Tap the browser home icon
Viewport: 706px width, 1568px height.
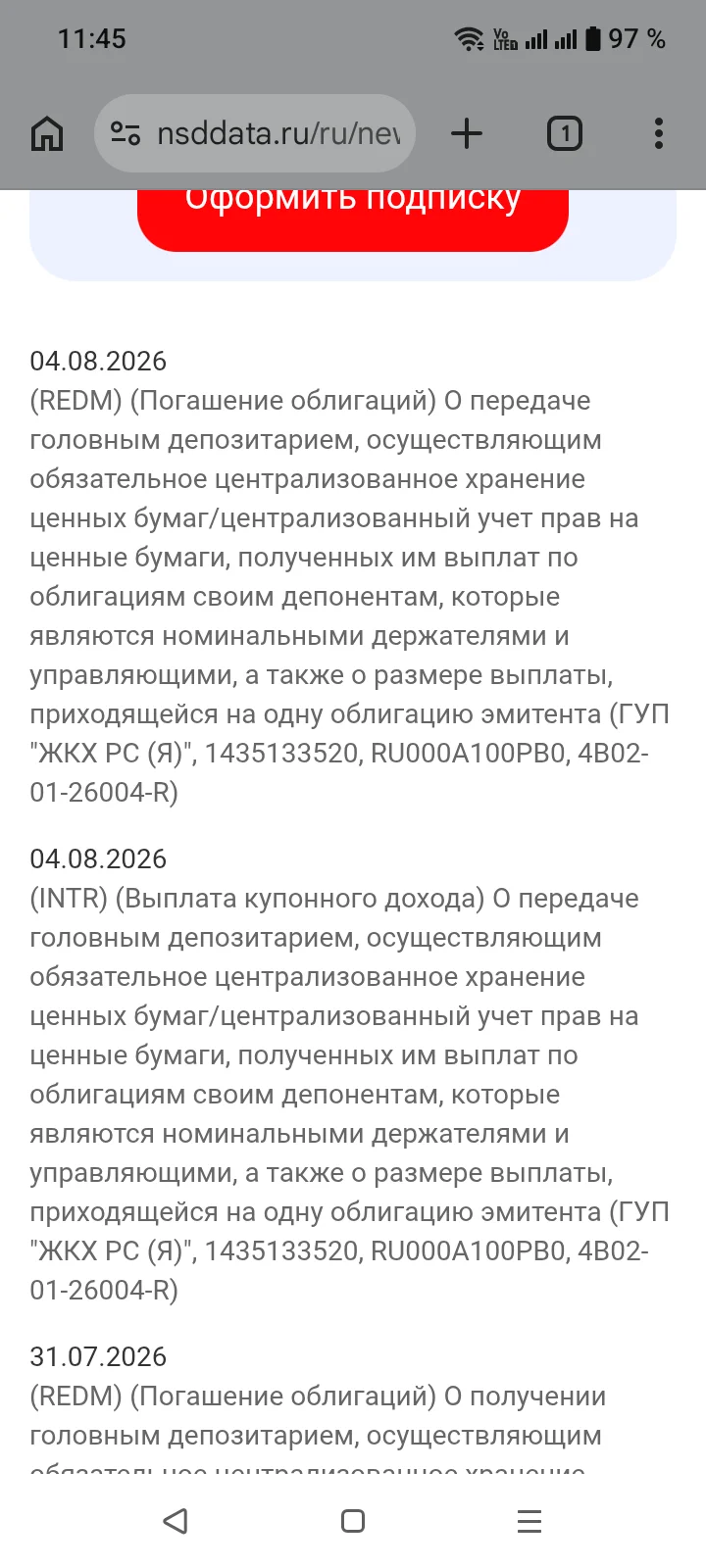(x=47, y=133)
